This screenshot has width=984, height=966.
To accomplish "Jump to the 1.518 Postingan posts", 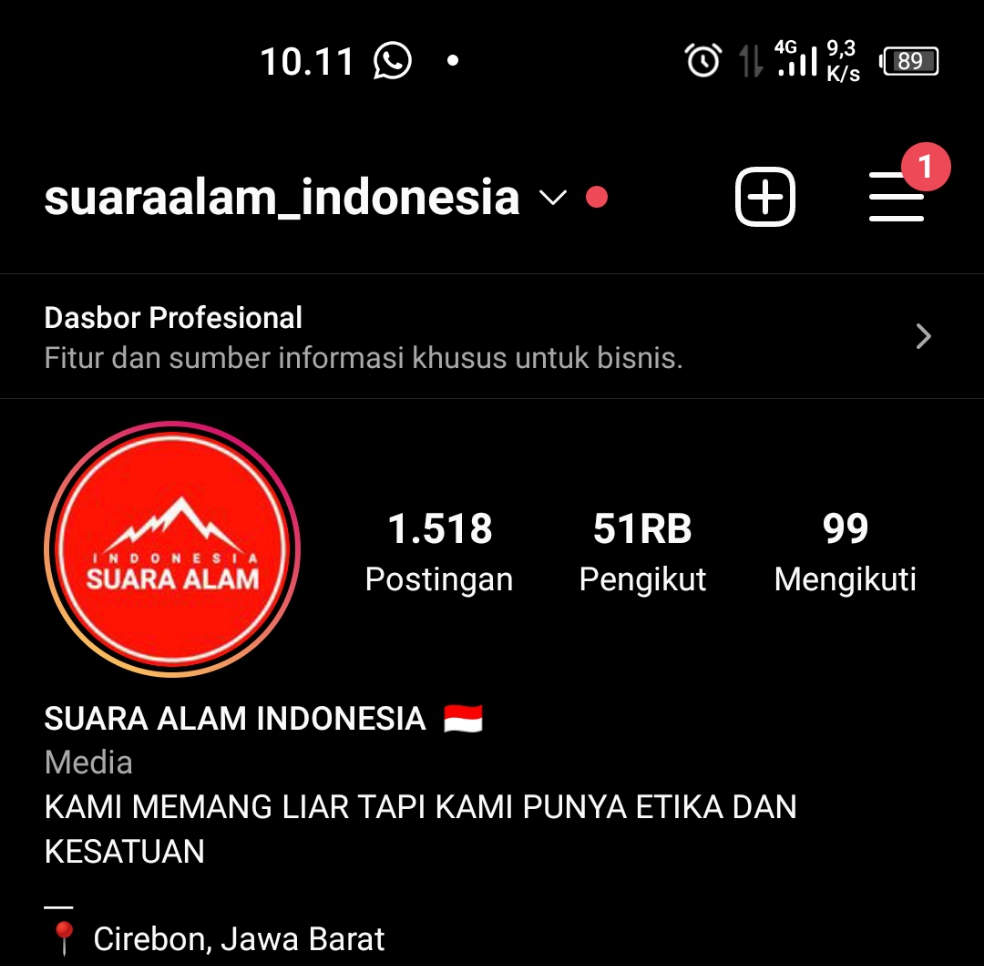I will [439, 551].
